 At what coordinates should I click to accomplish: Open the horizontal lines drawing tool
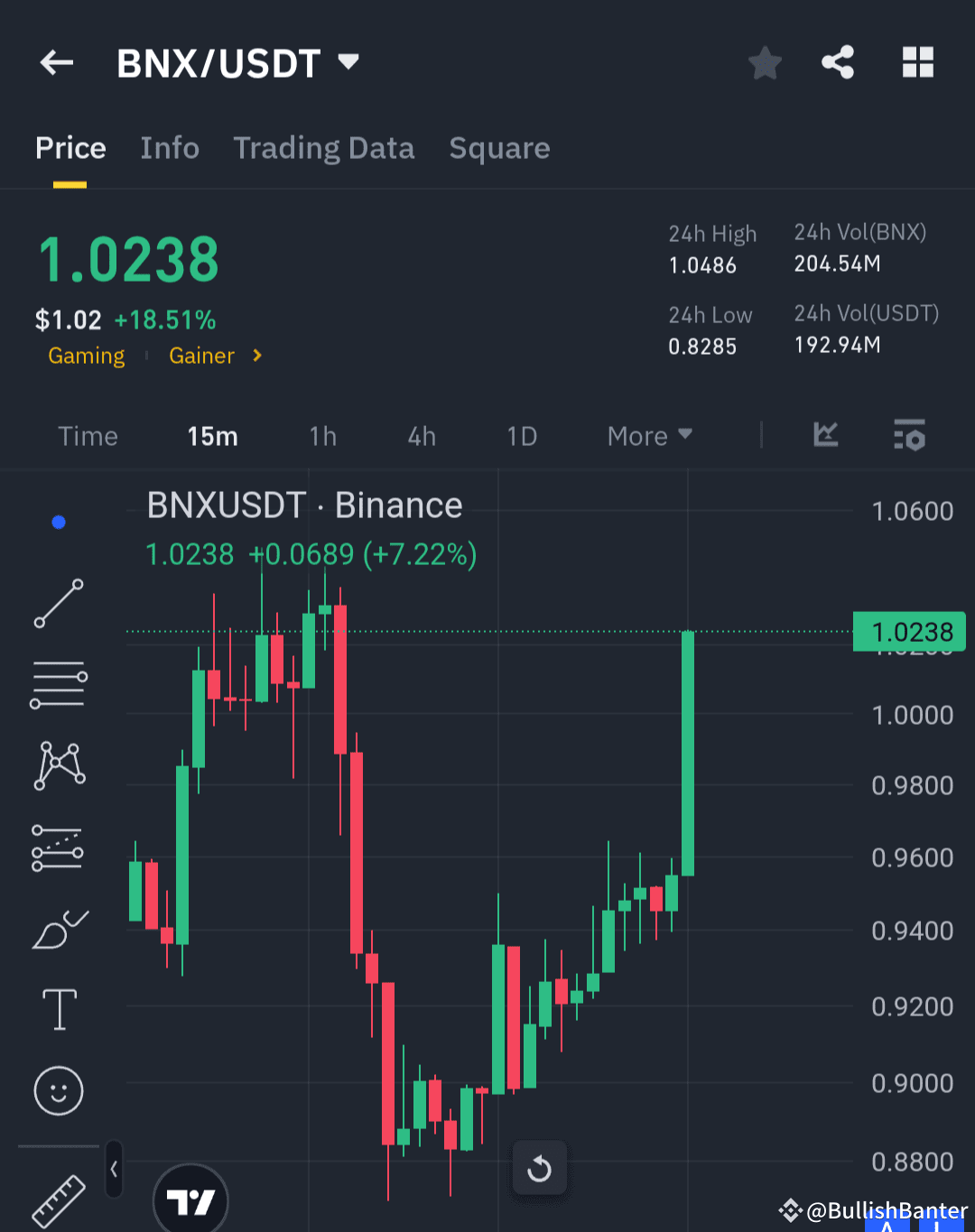click(x=58, y=683)
